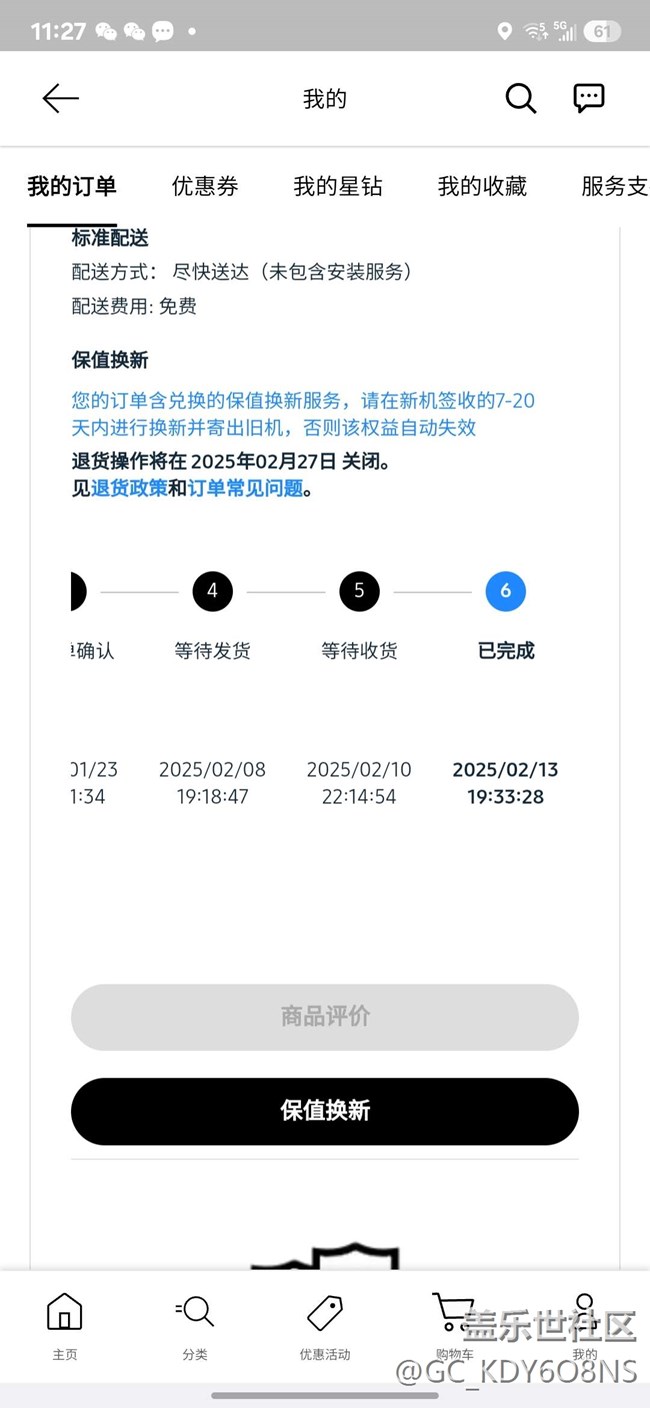Open the chat message icon
The width and height of the screenshot is (650, 1408).
[588, 98]
